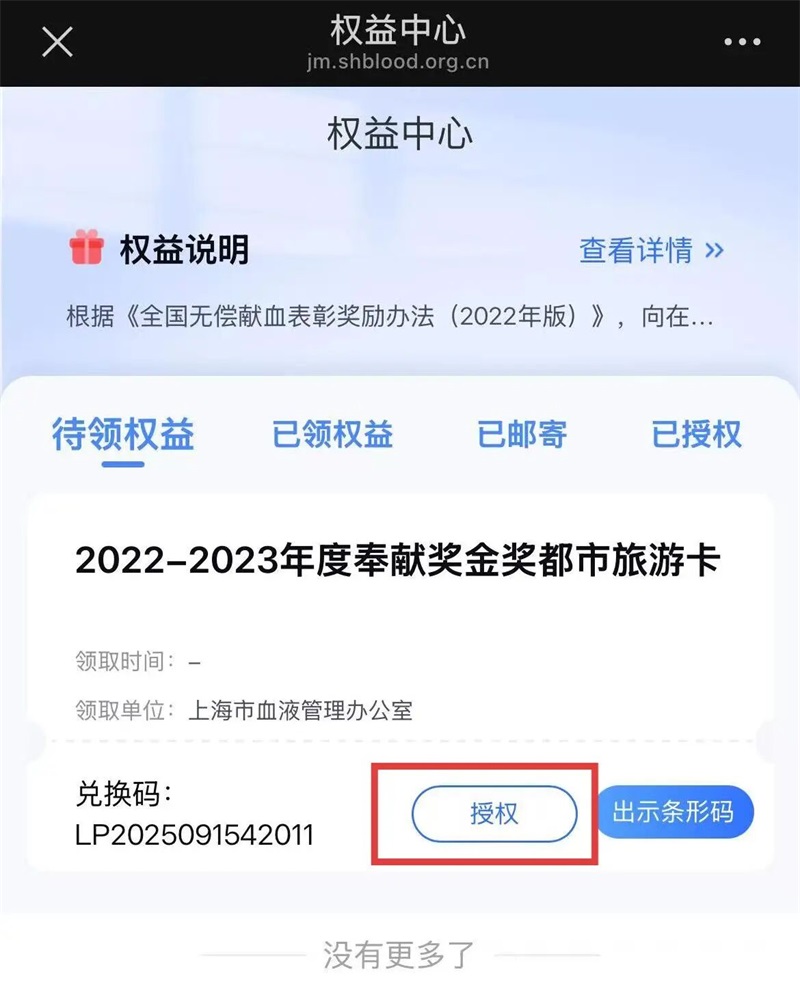Image resolution: width=800 pixels, height=991 pixels.
Task: Tap the 授权 button
Action: point(494,813)
